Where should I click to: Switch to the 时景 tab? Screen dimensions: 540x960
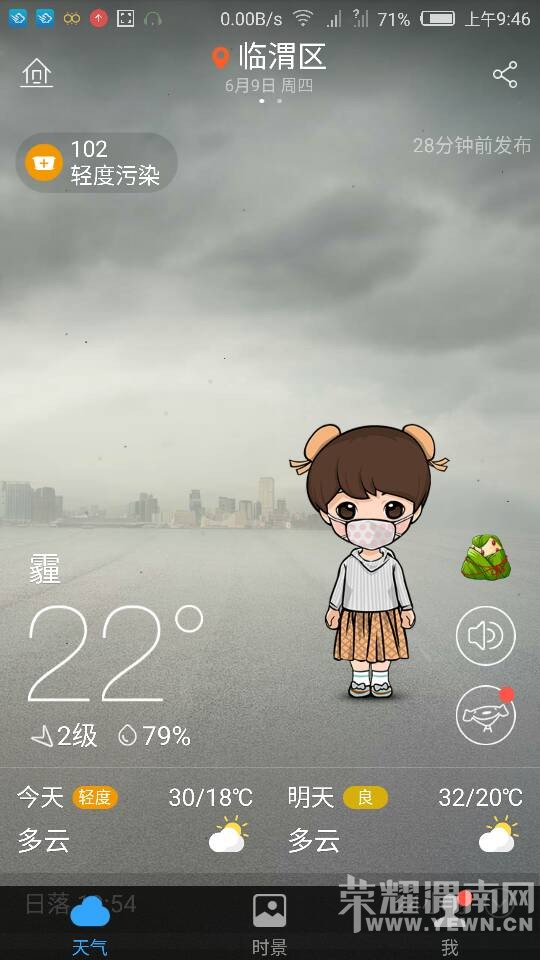click(x=269, y=925)
